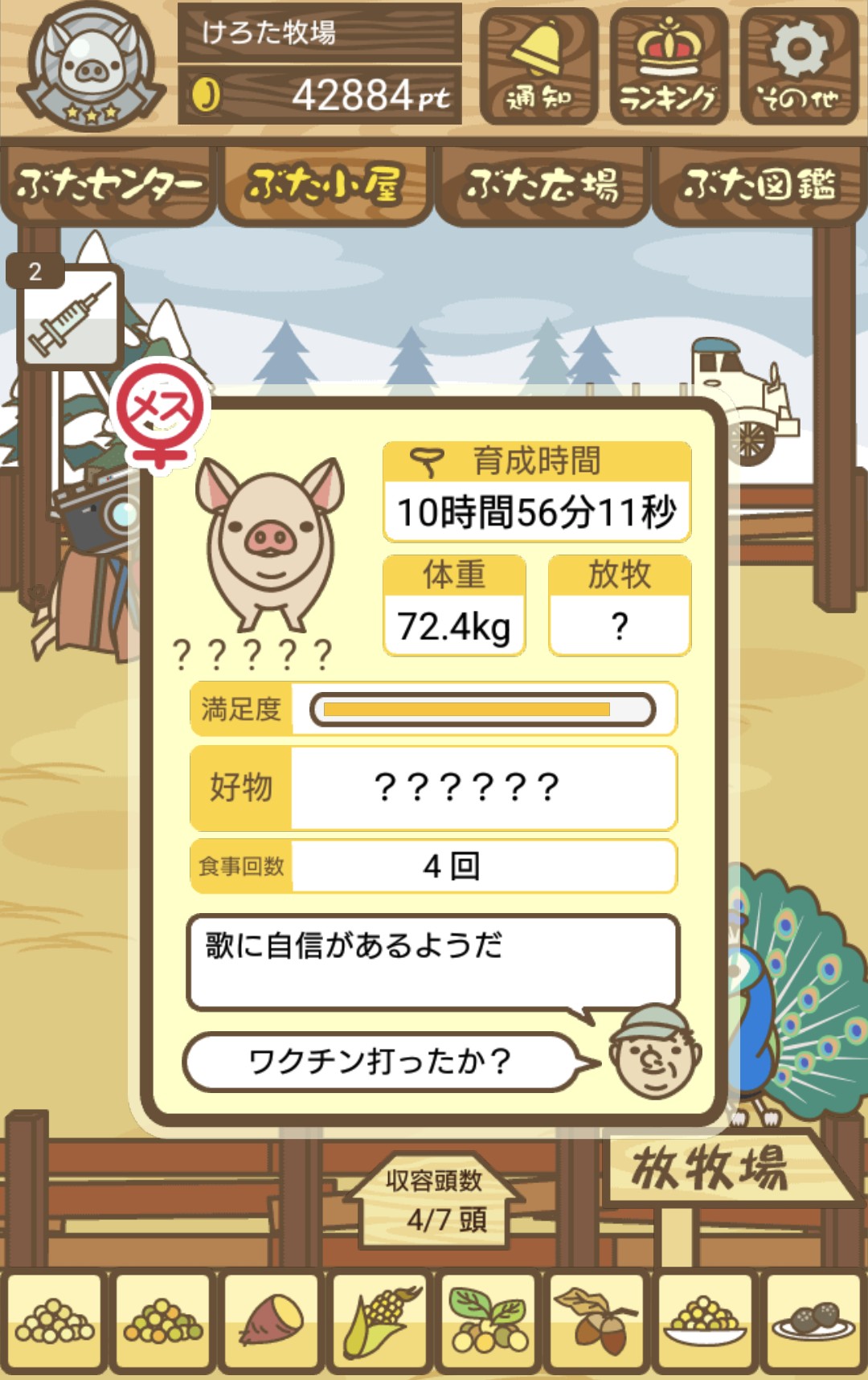Switch to ぶた図鑑 tab

(759, 185)
